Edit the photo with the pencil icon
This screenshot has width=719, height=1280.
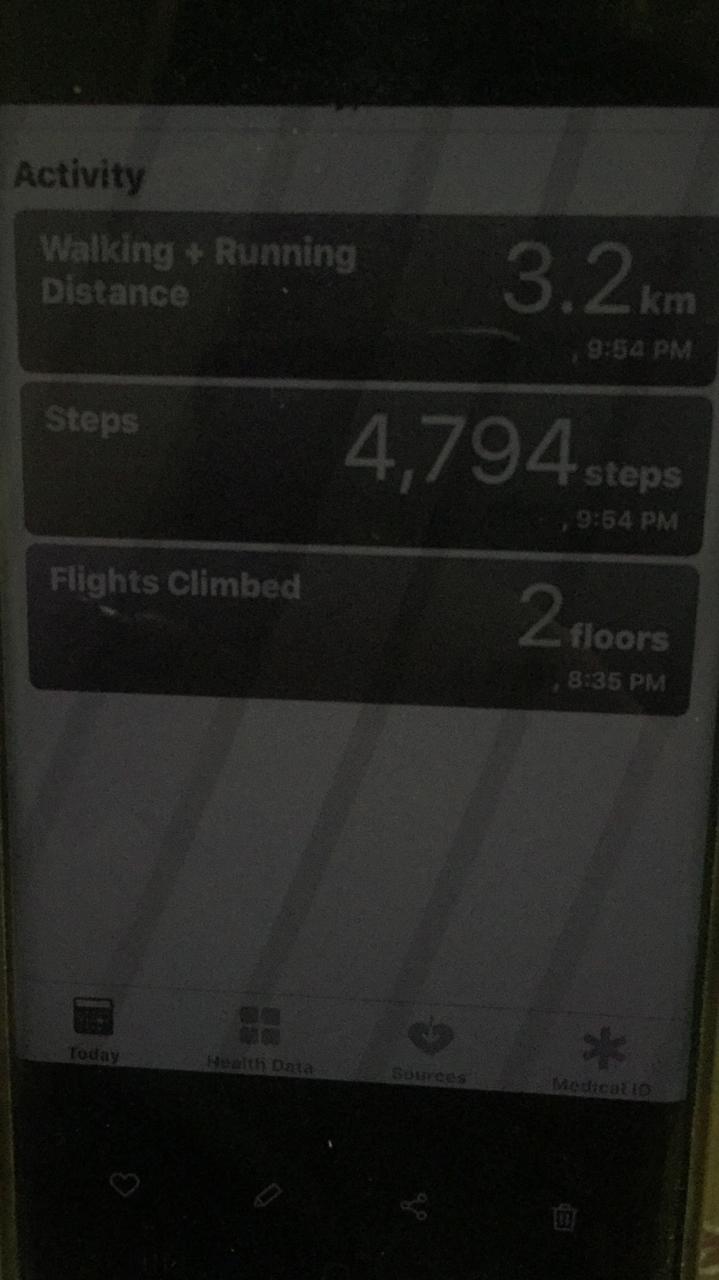point(267,1195)
